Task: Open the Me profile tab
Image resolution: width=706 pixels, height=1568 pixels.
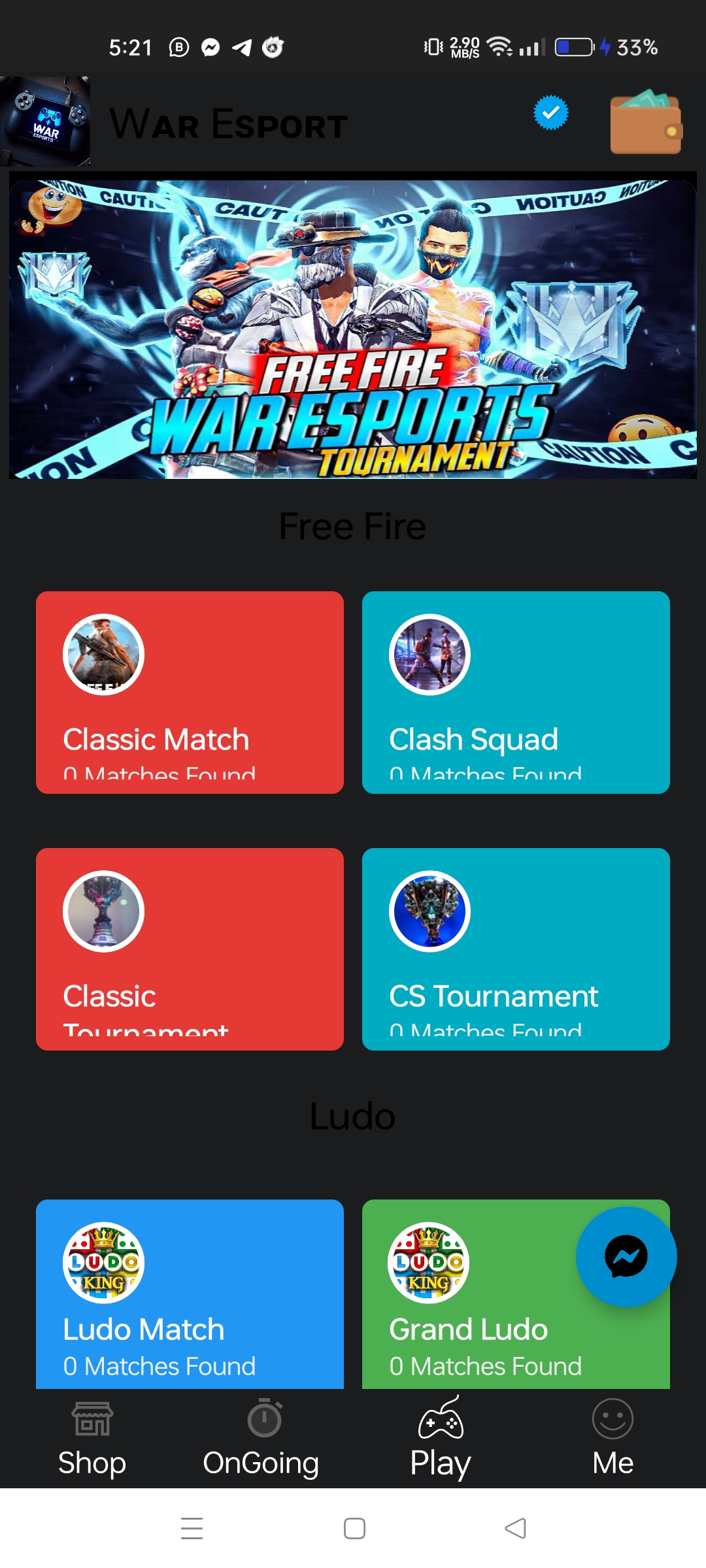Action: point(613,1440)
